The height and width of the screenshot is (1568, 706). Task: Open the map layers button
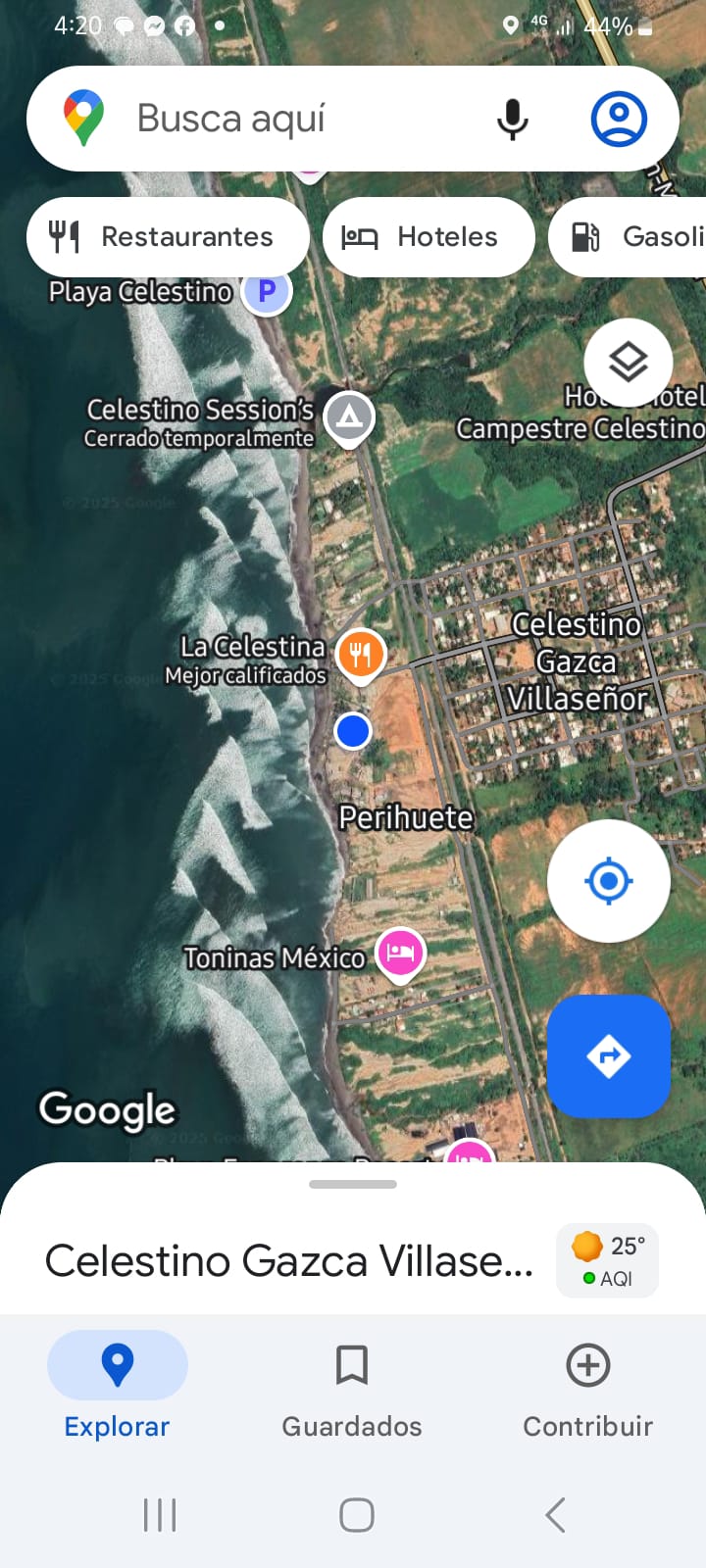tap(629, 363)
